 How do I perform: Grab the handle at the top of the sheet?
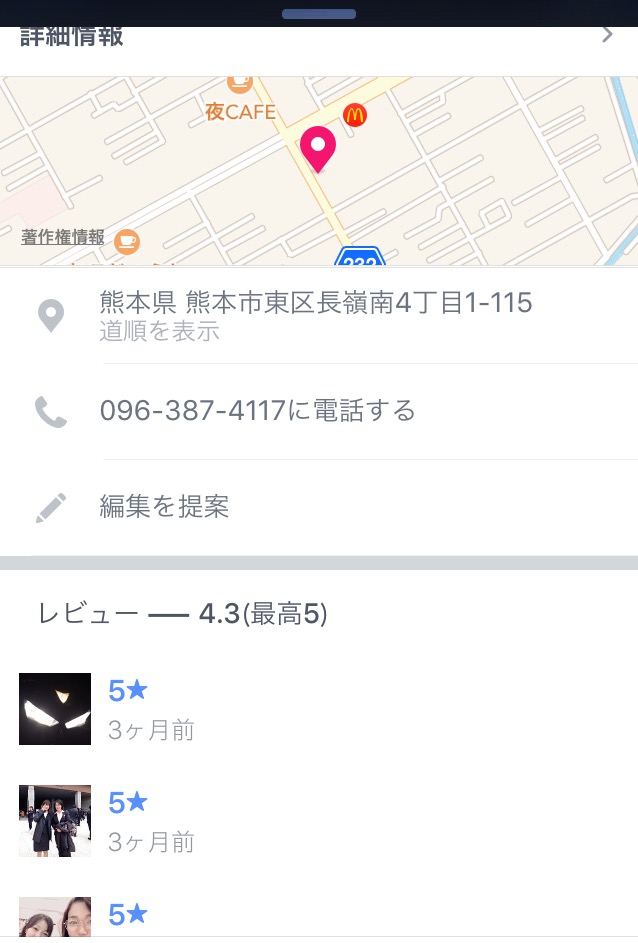click(319, 14)
